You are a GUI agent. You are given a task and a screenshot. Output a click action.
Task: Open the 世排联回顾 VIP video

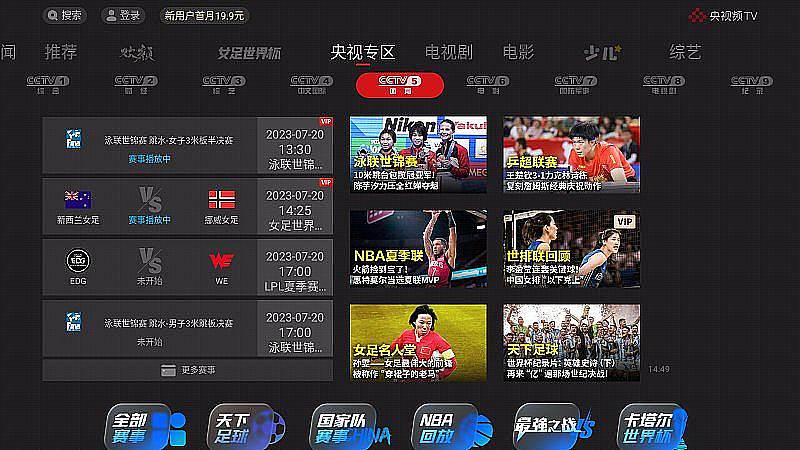pyautogui.click(x=571, y=248)
